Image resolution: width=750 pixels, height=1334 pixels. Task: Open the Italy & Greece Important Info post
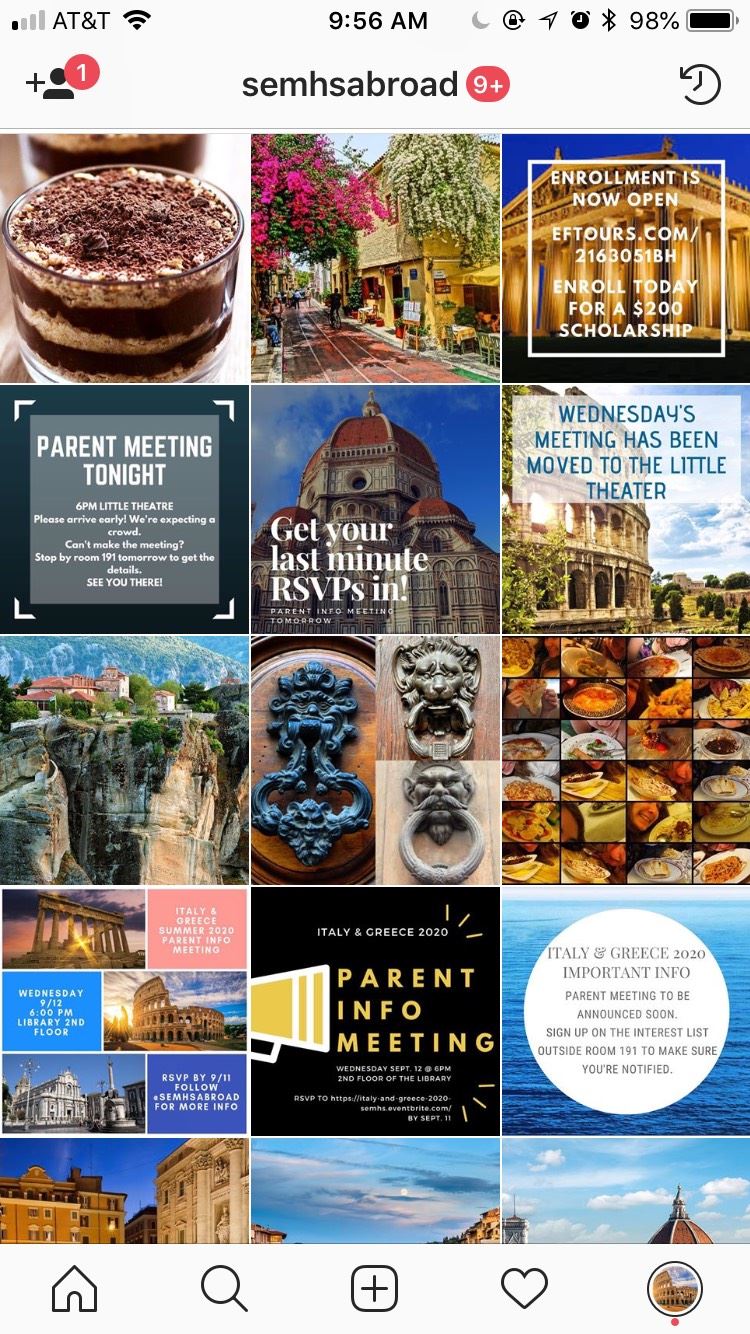625,1011
